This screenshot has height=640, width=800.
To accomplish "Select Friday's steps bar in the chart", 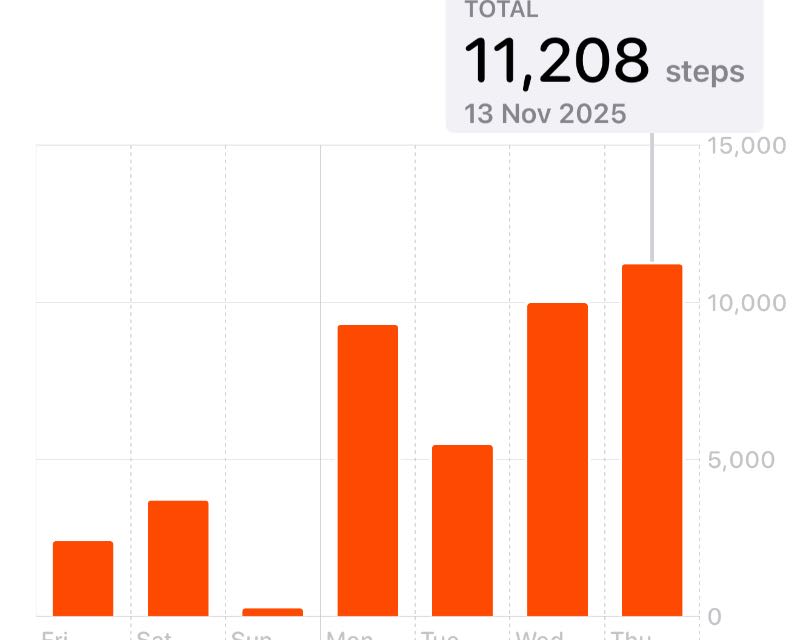I will [83, 579].
